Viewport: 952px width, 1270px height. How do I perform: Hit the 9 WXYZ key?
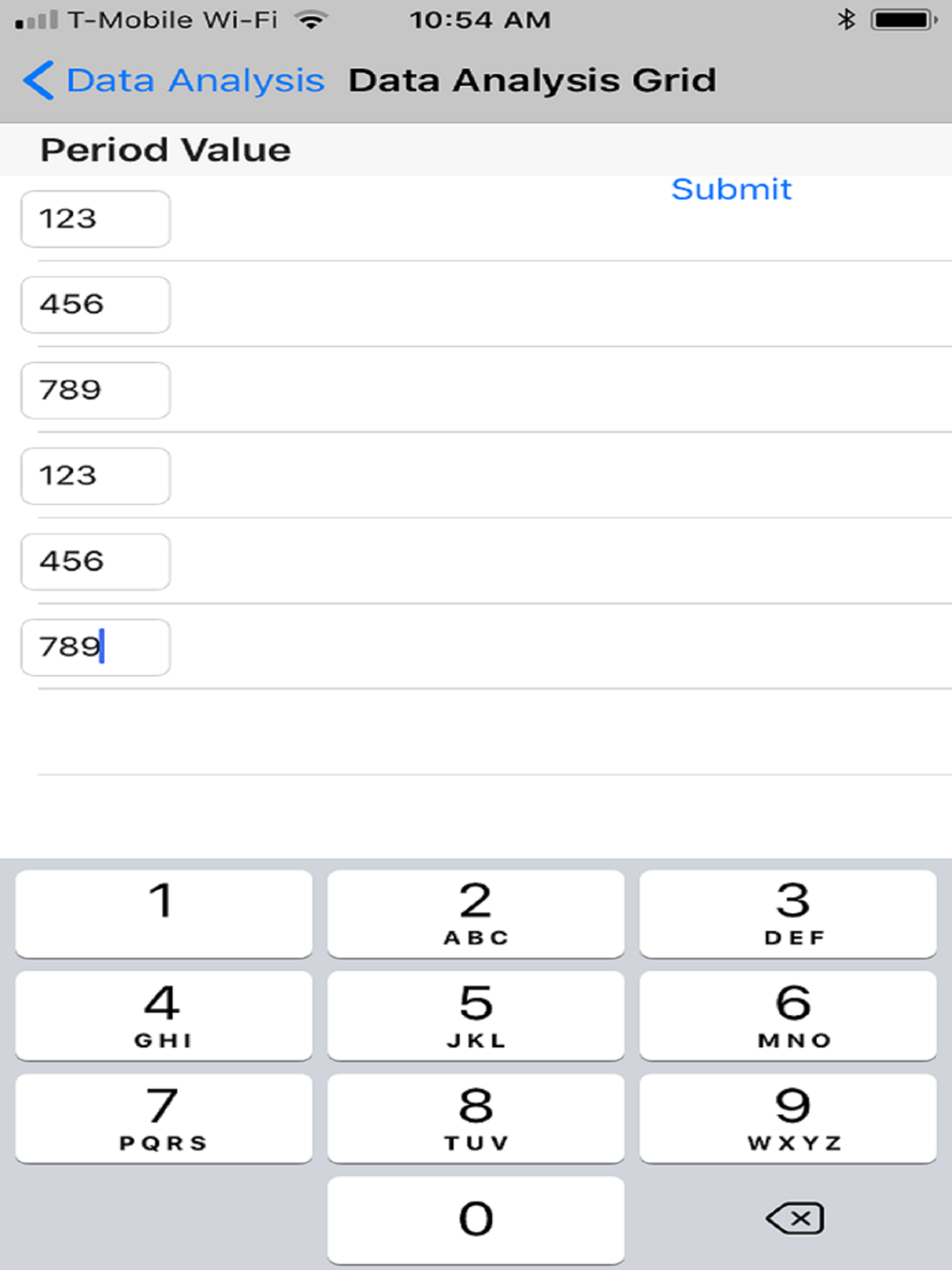[788, 1119]
